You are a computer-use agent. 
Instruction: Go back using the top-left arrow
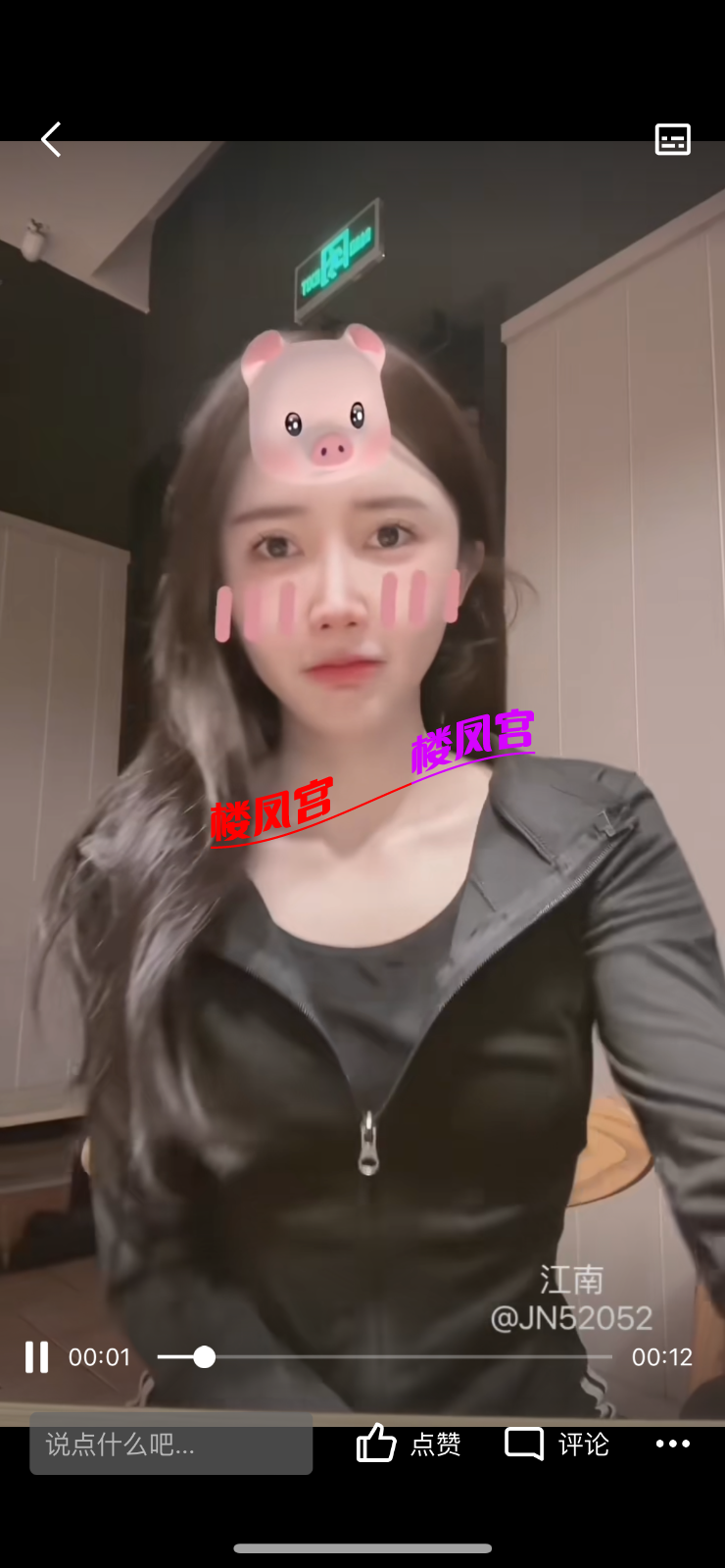51,139
